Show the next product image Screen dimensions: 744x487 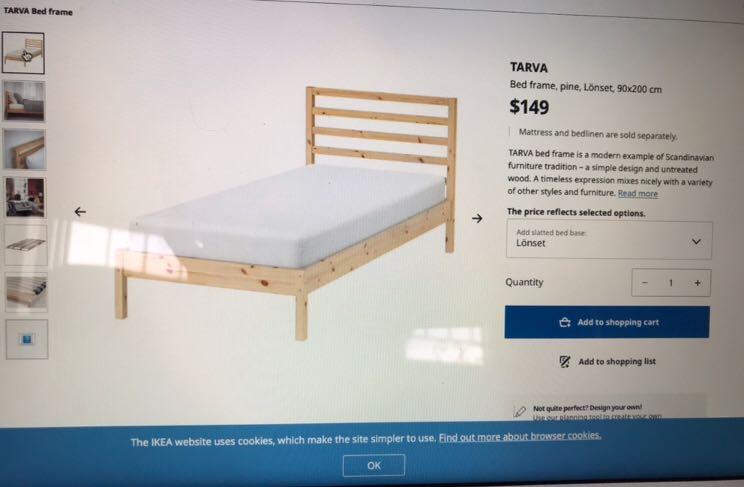click(x=477, y=218)
